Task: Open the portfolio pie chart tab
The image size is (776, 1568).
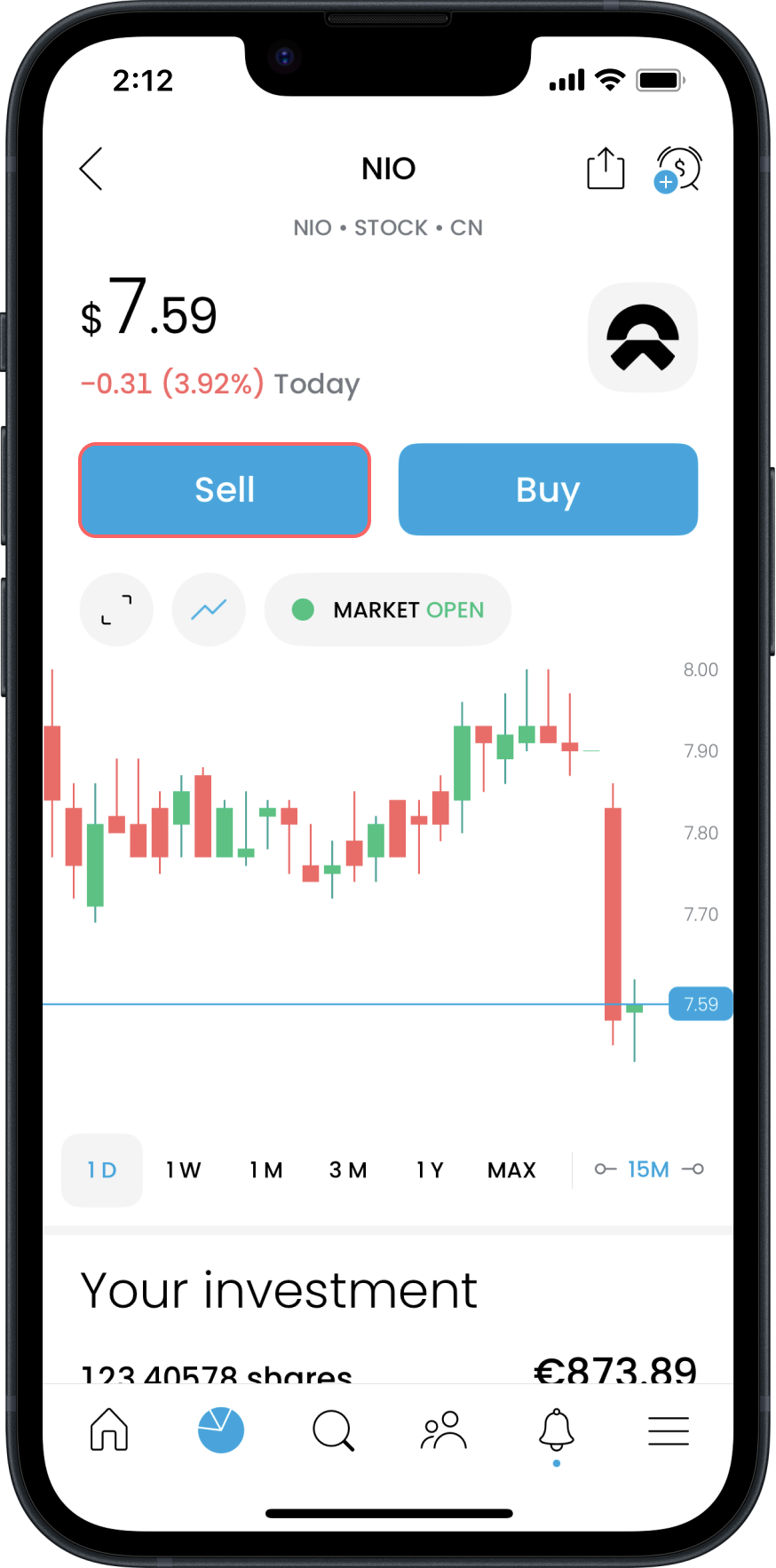Action: [x=221, y=1430]
